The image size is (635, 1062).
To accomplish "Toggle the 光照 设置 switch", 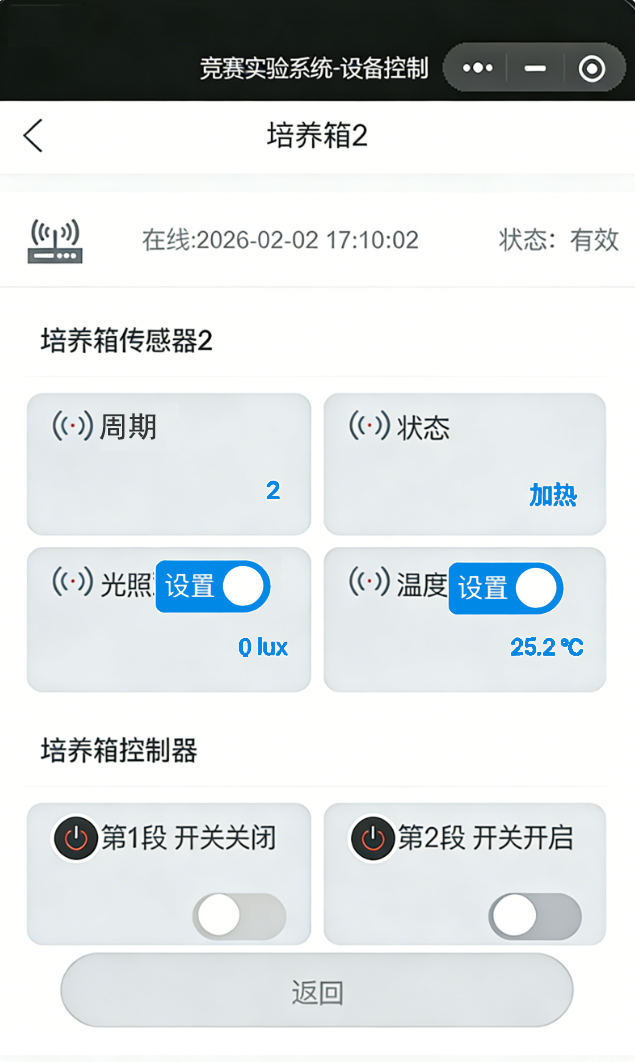I will [213, 587].
